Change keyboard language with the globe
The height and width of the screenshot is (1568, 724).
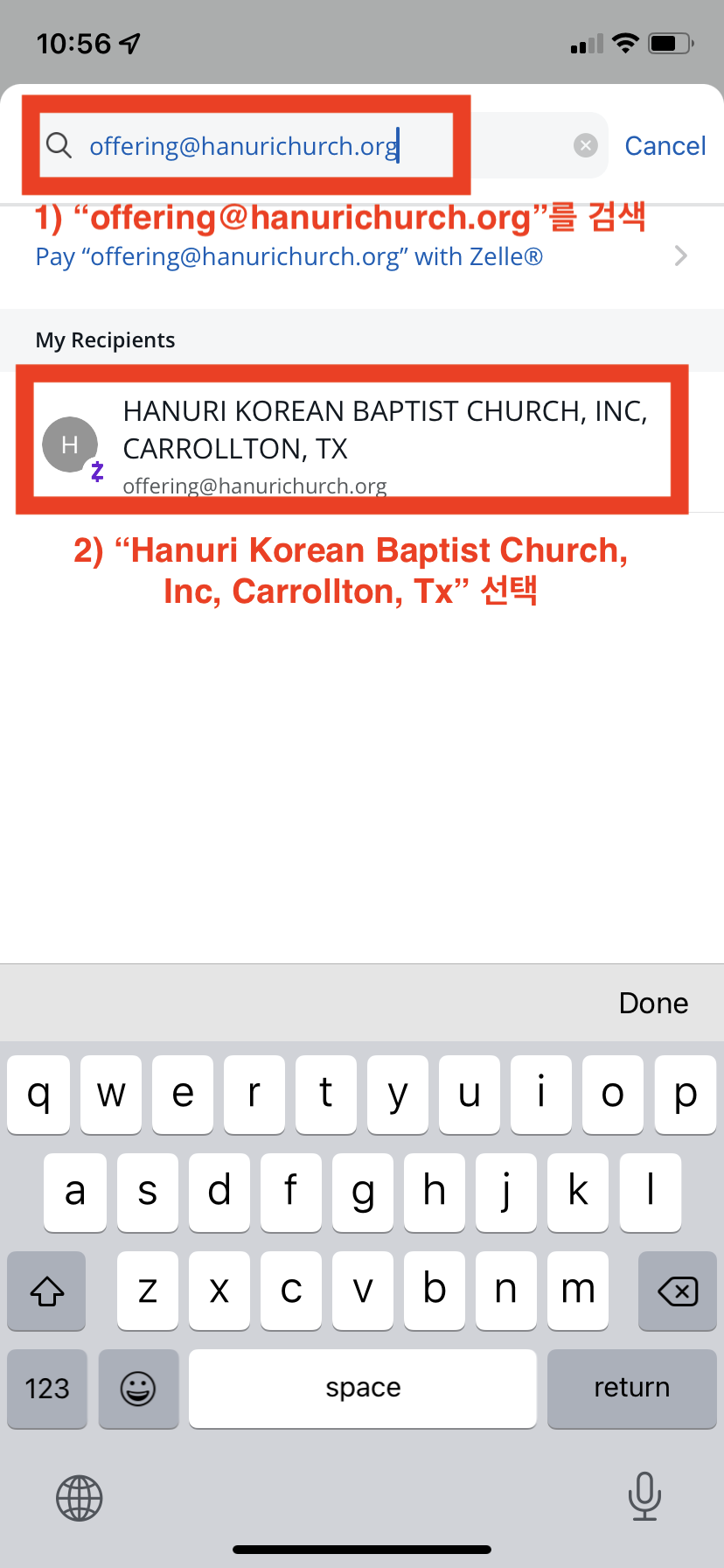point(80,1497)
